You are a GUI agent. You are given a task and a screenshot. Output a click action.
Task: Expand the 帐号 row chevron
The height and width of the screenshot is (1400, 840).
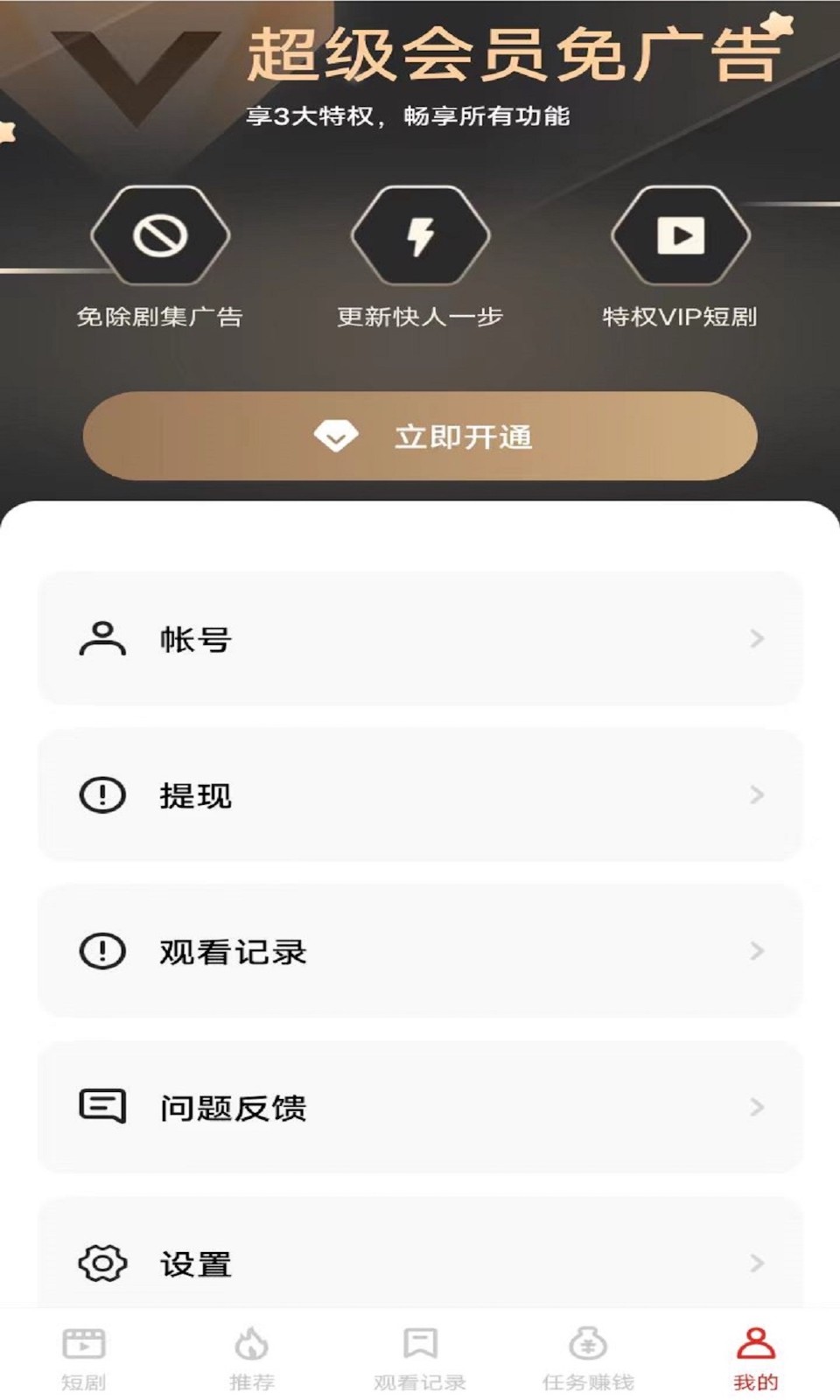tap(754, 639)
